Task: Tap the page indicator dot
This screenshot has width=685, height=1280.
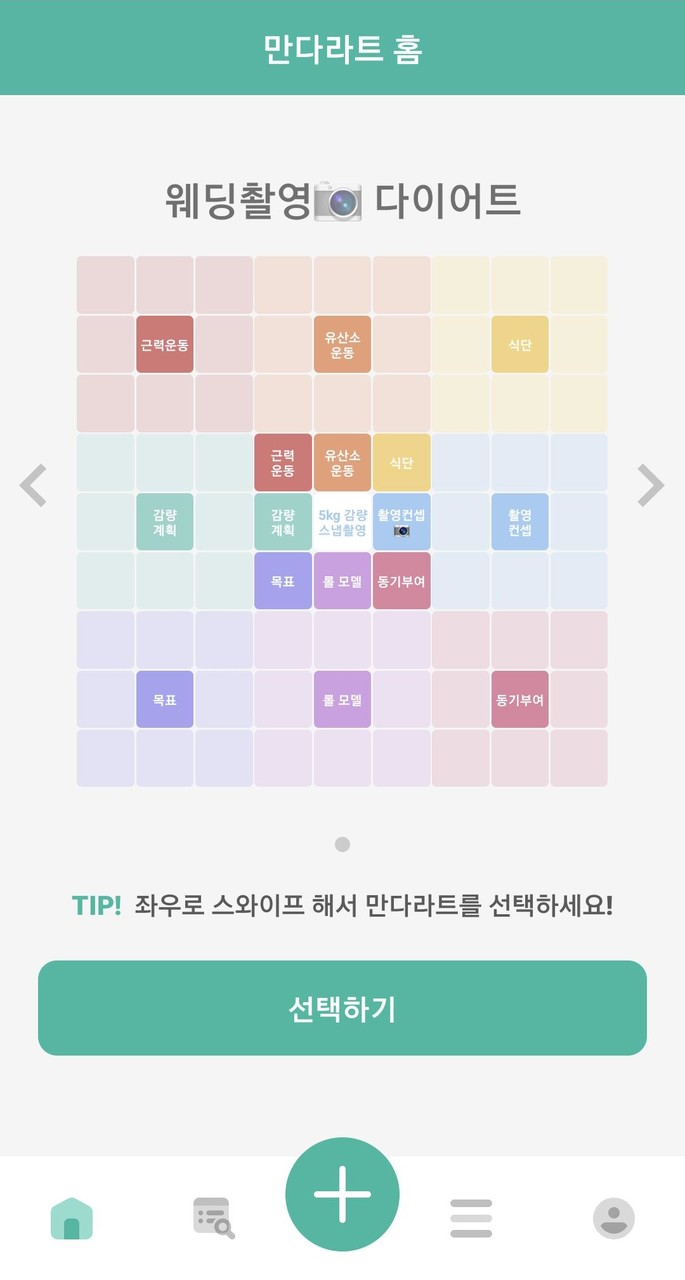Action: 342,844
